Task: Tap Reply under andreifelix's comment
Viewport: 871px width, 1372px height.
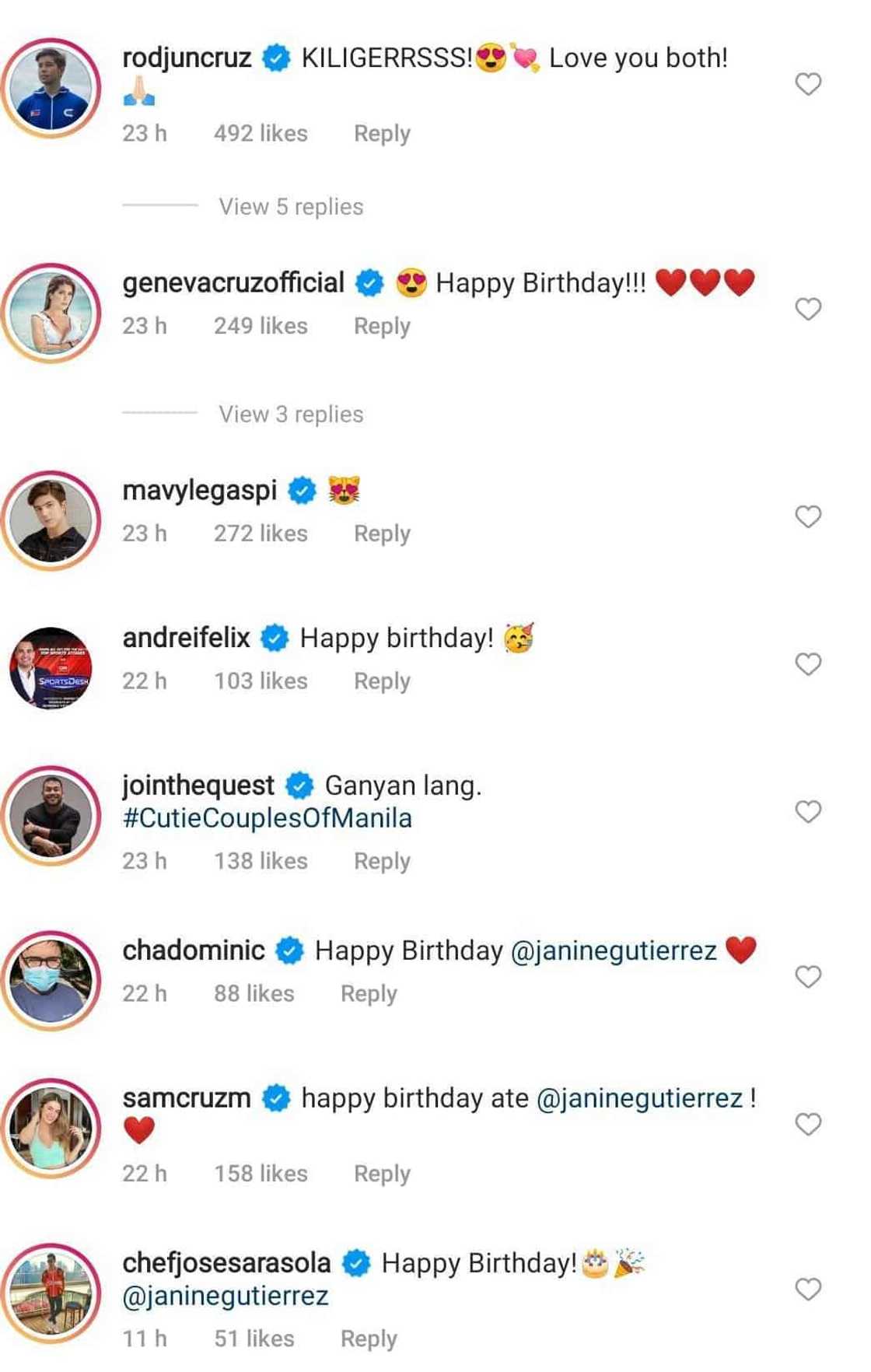Action: pos(380,681)
